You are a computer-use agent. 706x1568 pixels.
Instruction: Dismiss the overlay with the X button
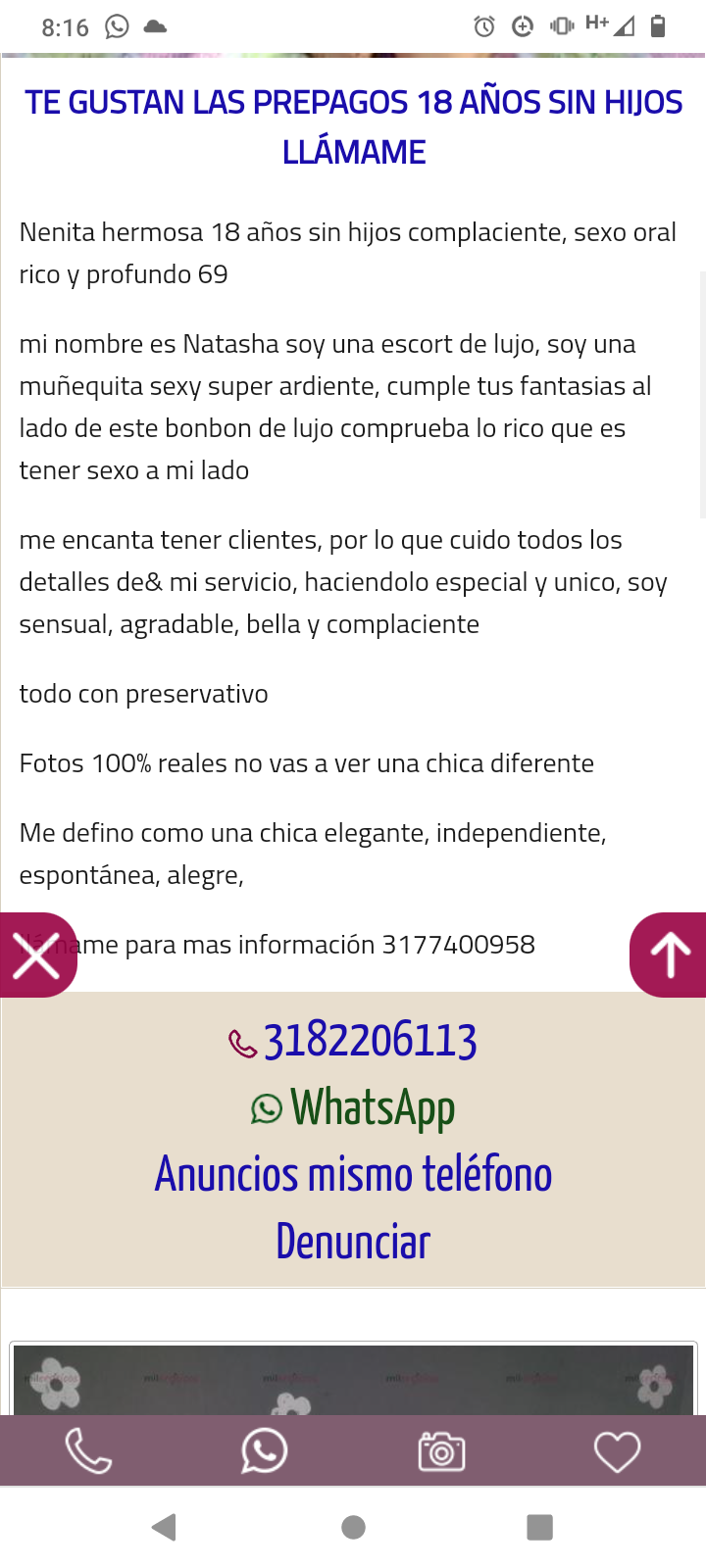[37, 955]
